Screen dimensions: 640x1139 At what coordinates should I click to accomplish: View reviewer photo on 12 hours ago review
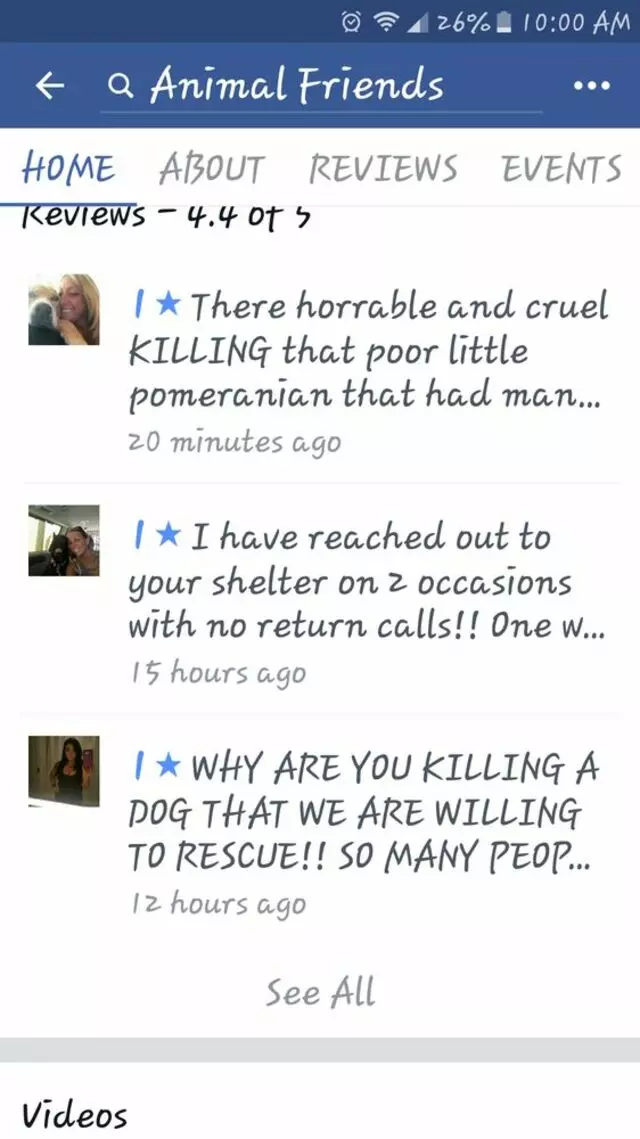pyautogui.click(x=64, y=771)
